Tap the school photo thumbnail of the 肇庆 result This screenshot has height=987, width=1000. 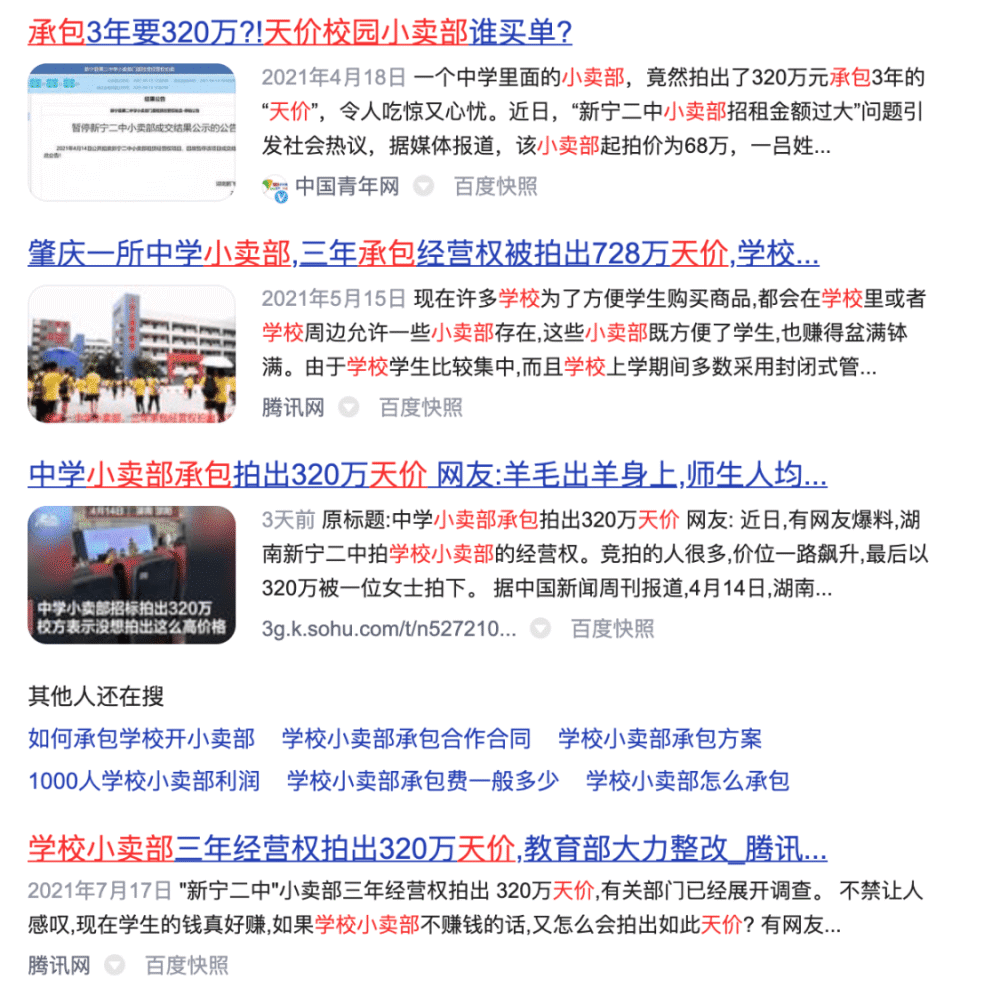tap(132, 353)
